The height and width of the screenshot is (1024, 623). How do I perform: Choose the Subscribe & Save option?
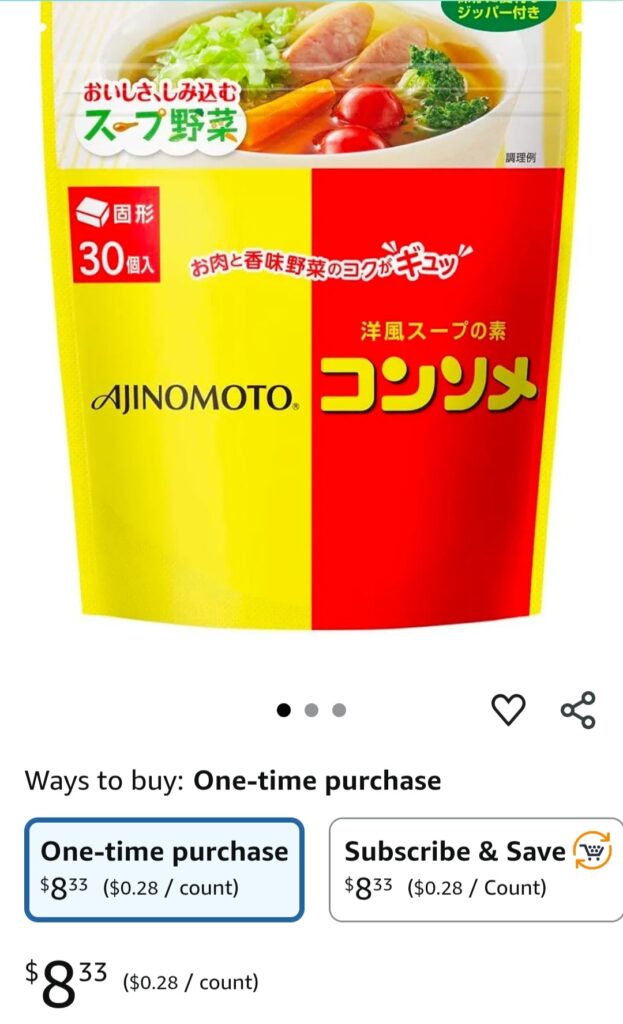[475, 869]
